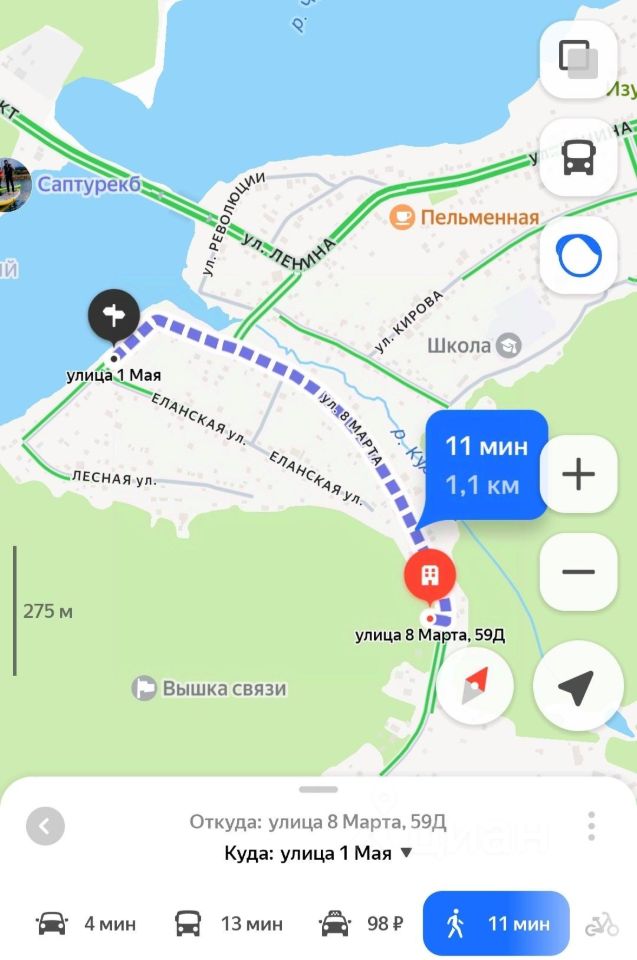
Task: Go back from the route panel
Action: coord(45,826)
